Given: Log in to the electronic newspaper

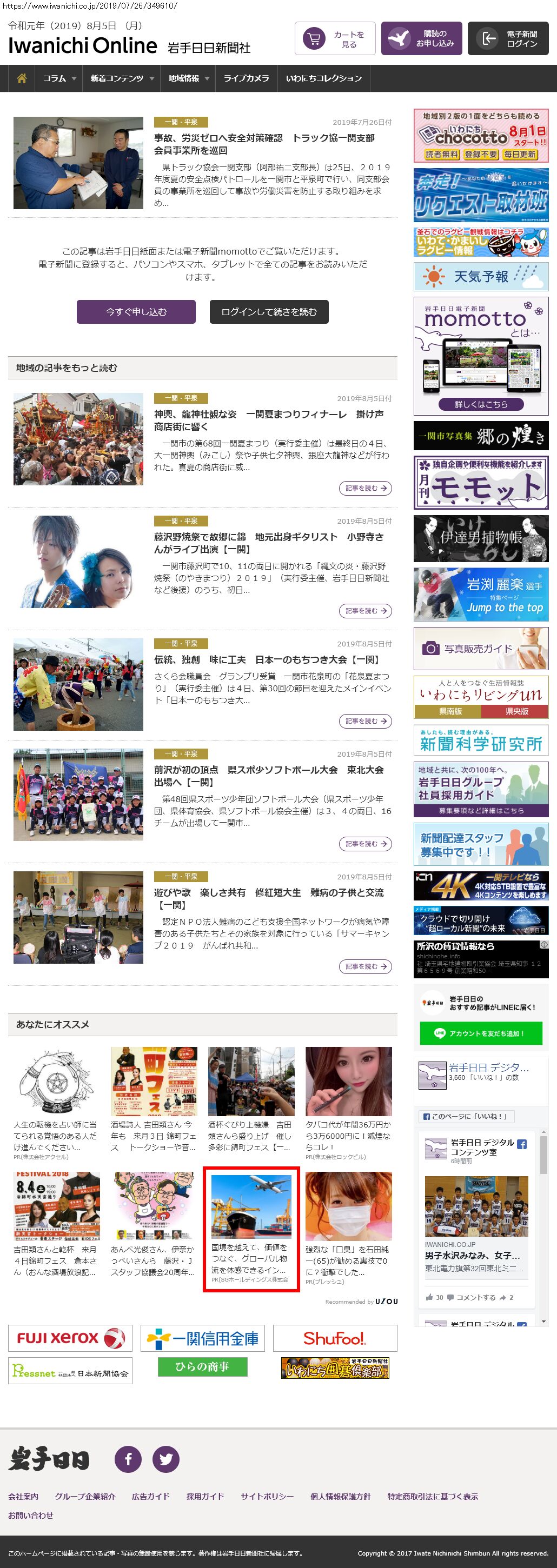Looking at the screenshot, I should tap(508, 38).
